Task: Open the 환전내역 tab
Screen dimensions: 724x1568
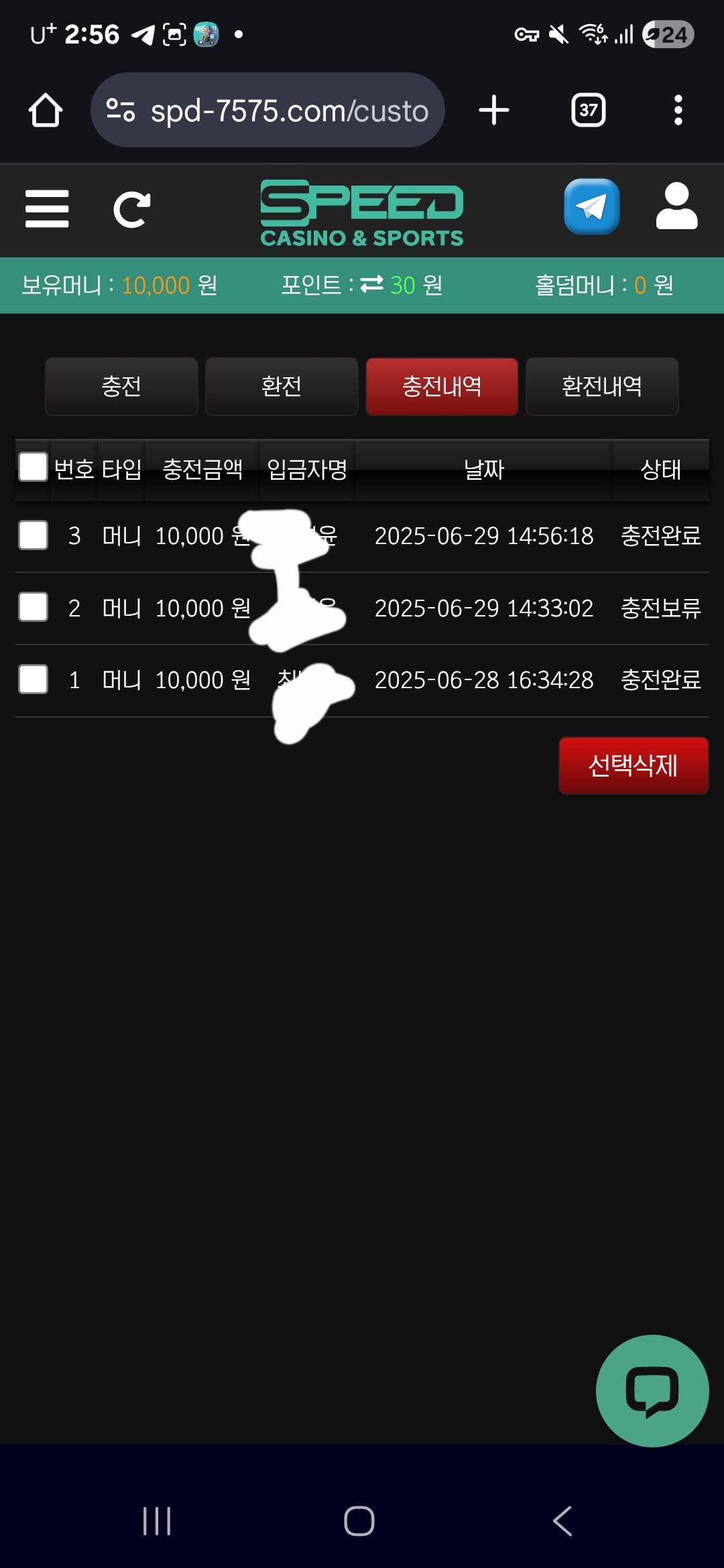Action: pyautogui.click(x=602, y=387)
